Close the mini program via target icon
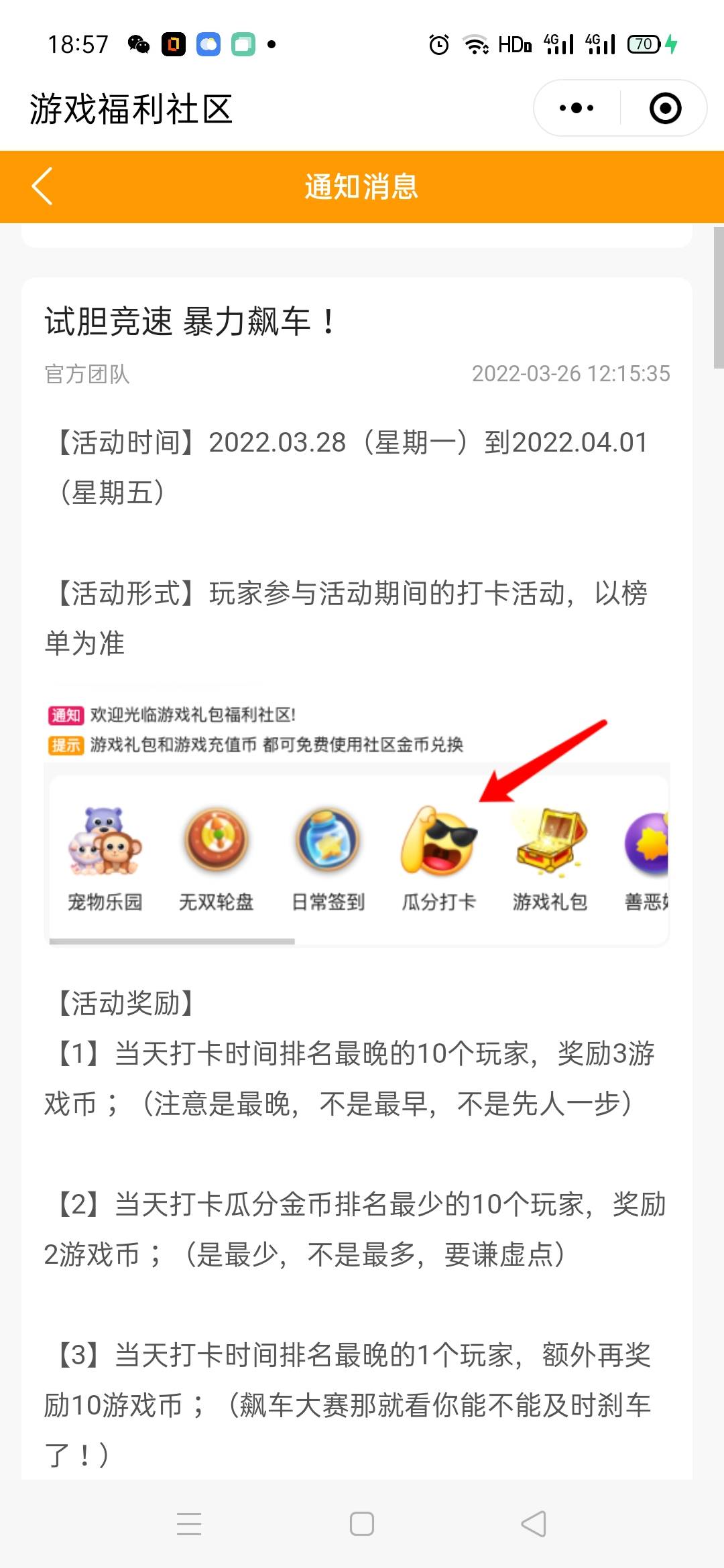The height and width of the screenshot is (1568, 724). [665, 108]
